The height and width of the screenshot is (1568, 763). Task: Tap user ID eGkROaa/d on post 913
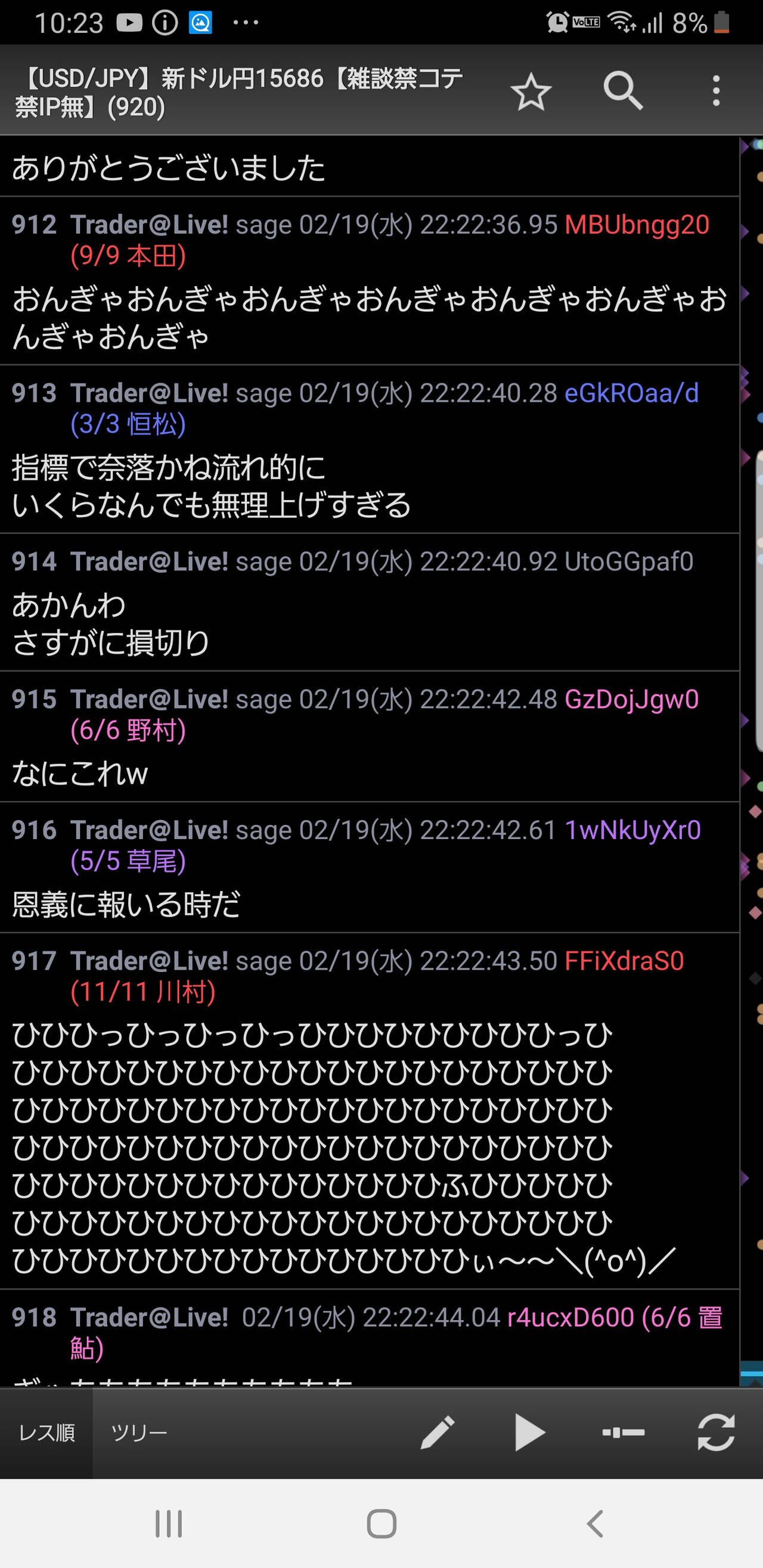631,394
